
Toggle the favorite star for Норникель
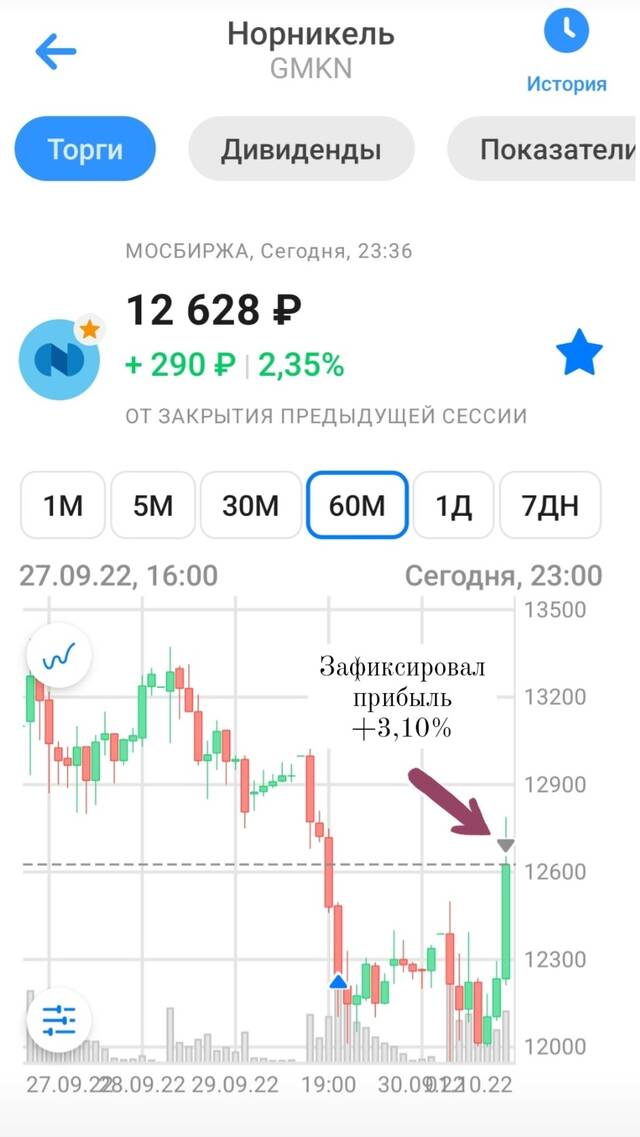coord(579,352)
